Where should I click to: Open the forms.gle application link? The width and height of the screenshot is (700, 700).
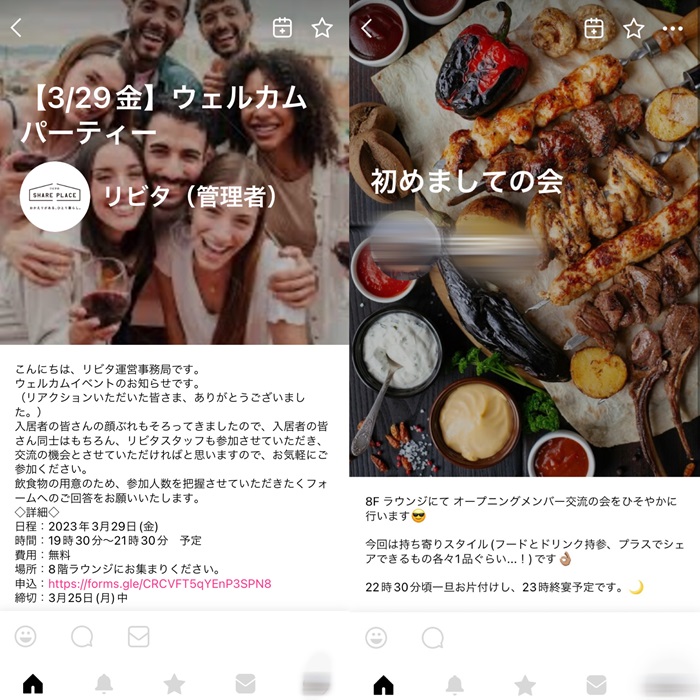pos(160,583)
